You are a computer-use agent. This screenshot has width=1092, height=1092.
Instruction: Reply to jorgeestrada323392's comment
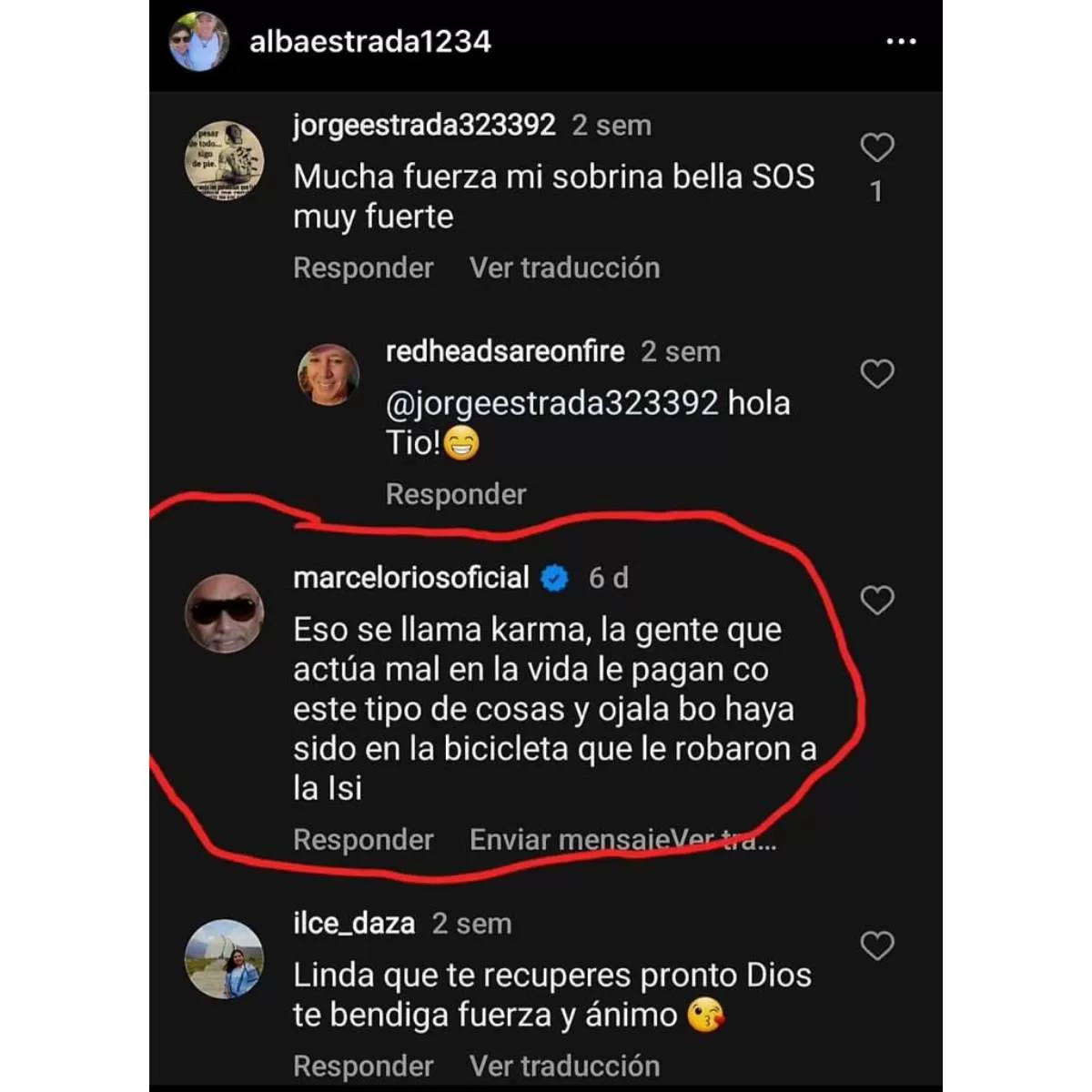(x=363, y=268)
